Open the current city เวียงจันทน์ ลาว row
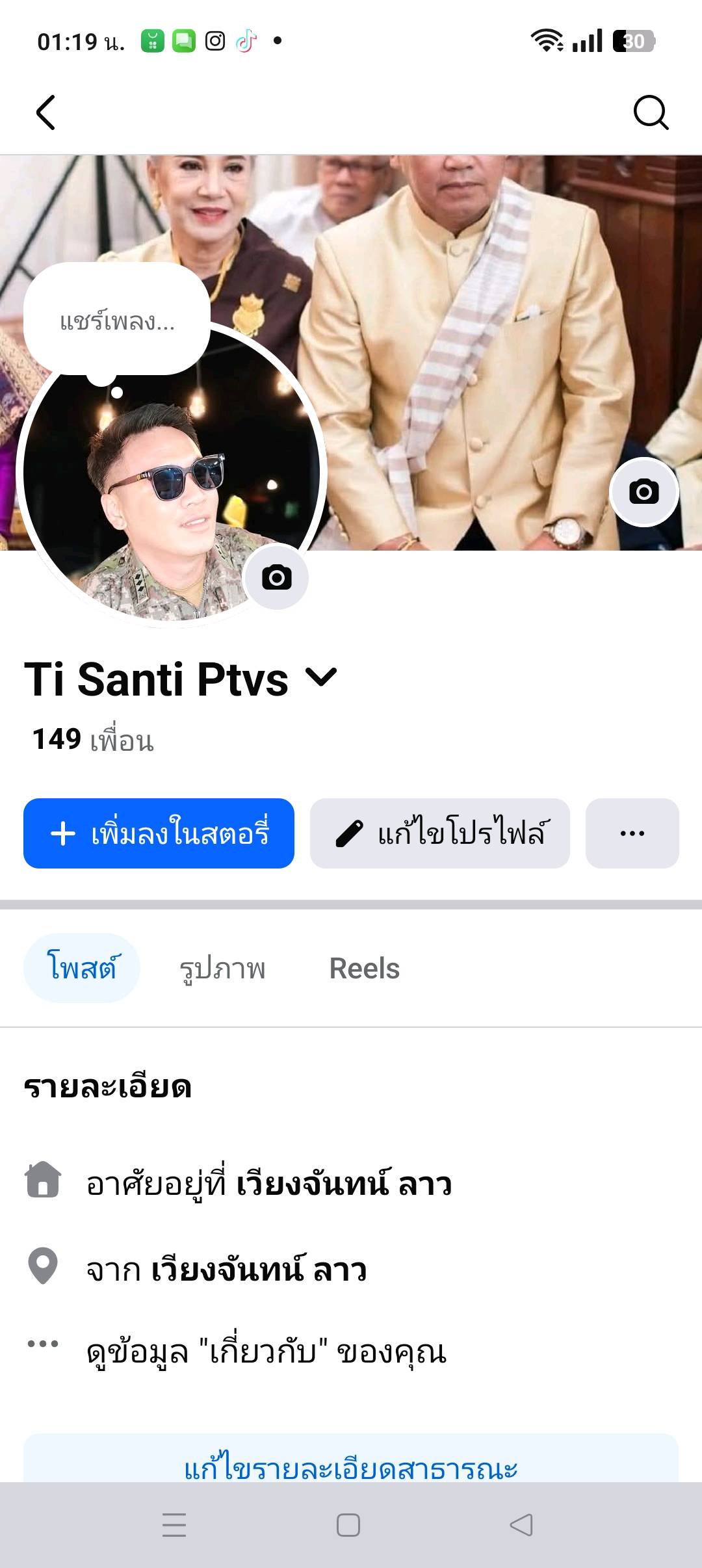Screen dimensions: 702x1568 [268, 1183]
